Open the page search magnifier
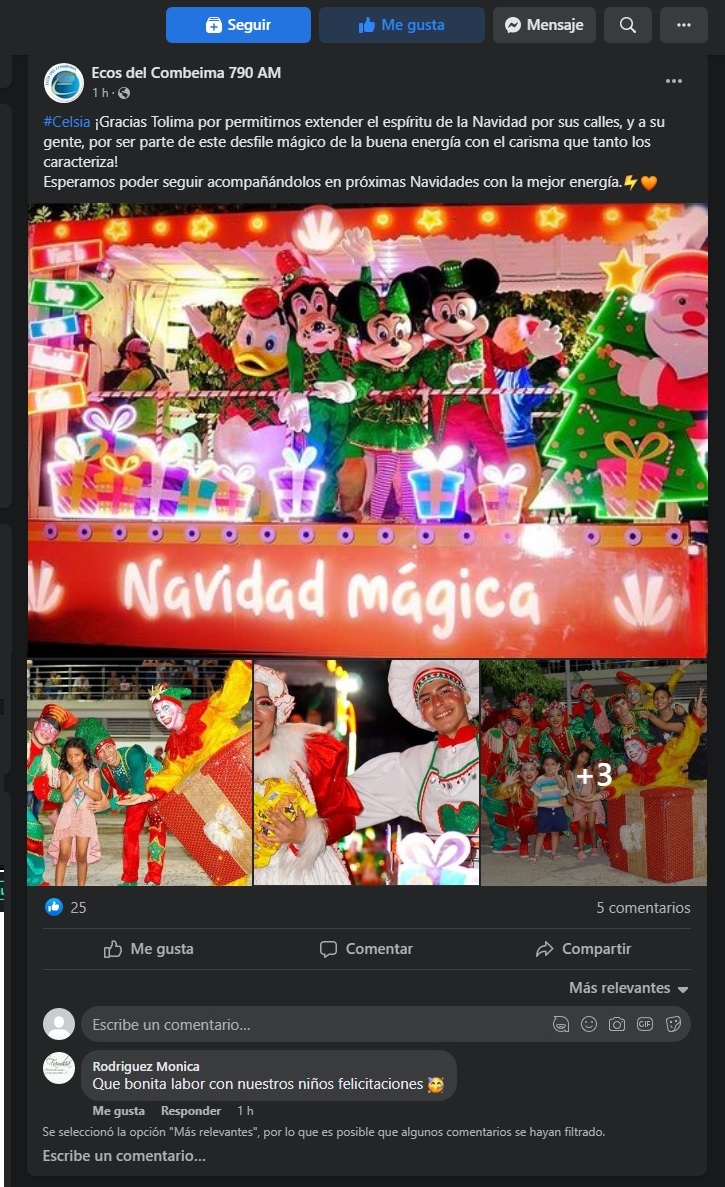Viewport: 725px width, 1187px height. click(627, 25)
